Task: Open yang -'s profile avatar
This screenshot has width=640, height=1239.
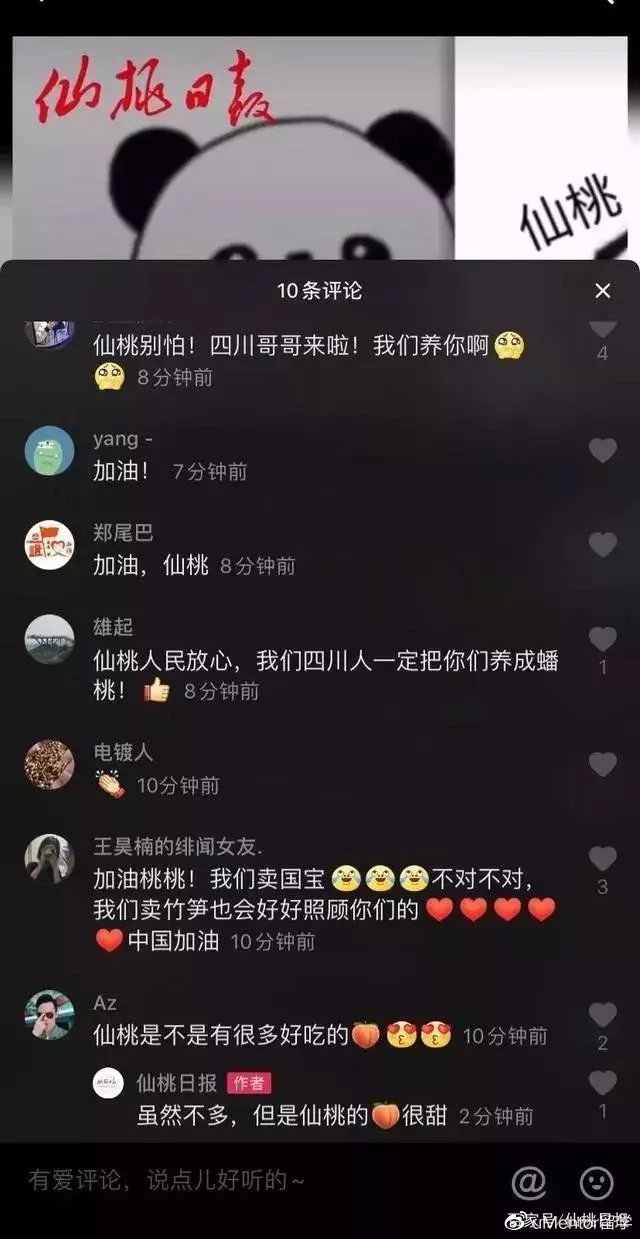Action: pos(49,451)
